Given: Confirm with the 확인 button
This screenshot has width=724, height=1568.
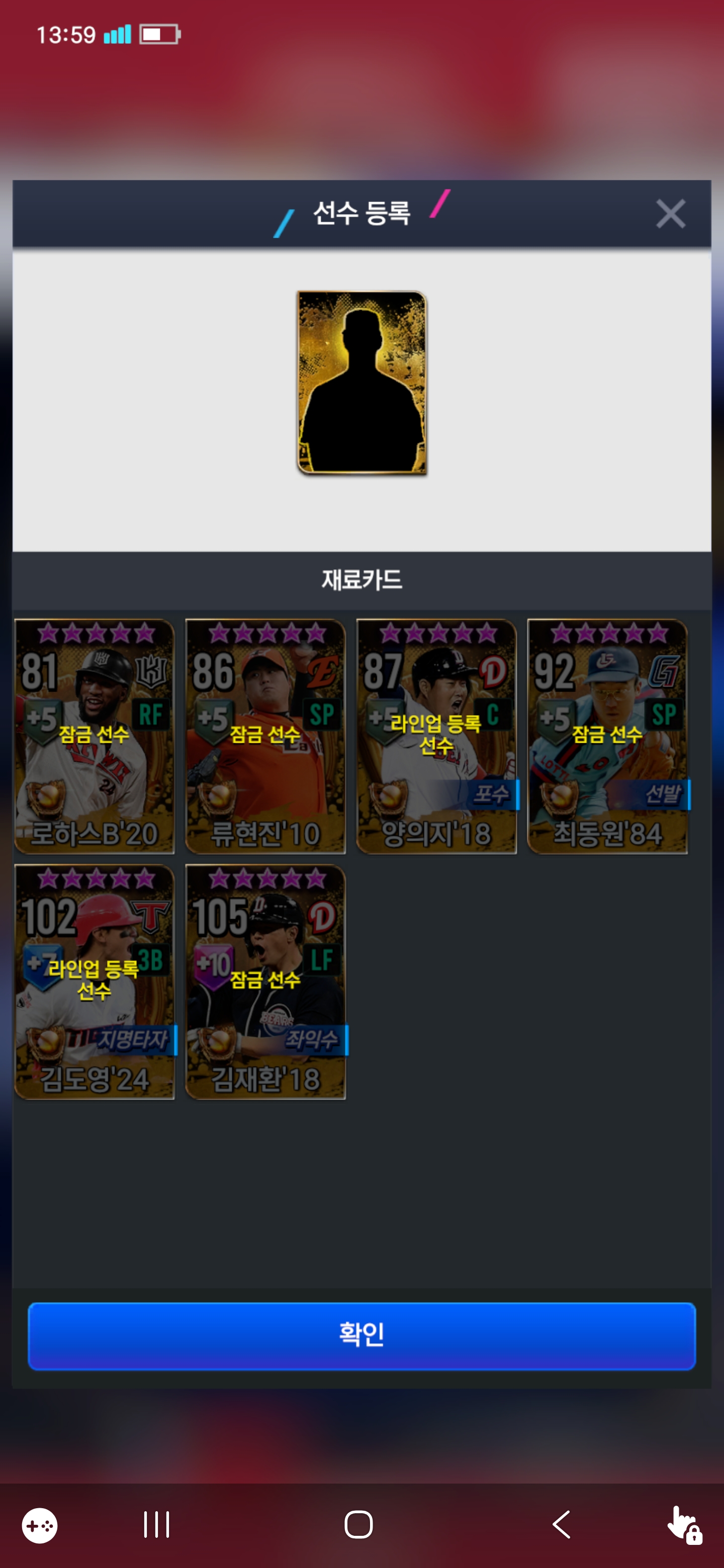Looking at the screenshot, I should 361,1335.
